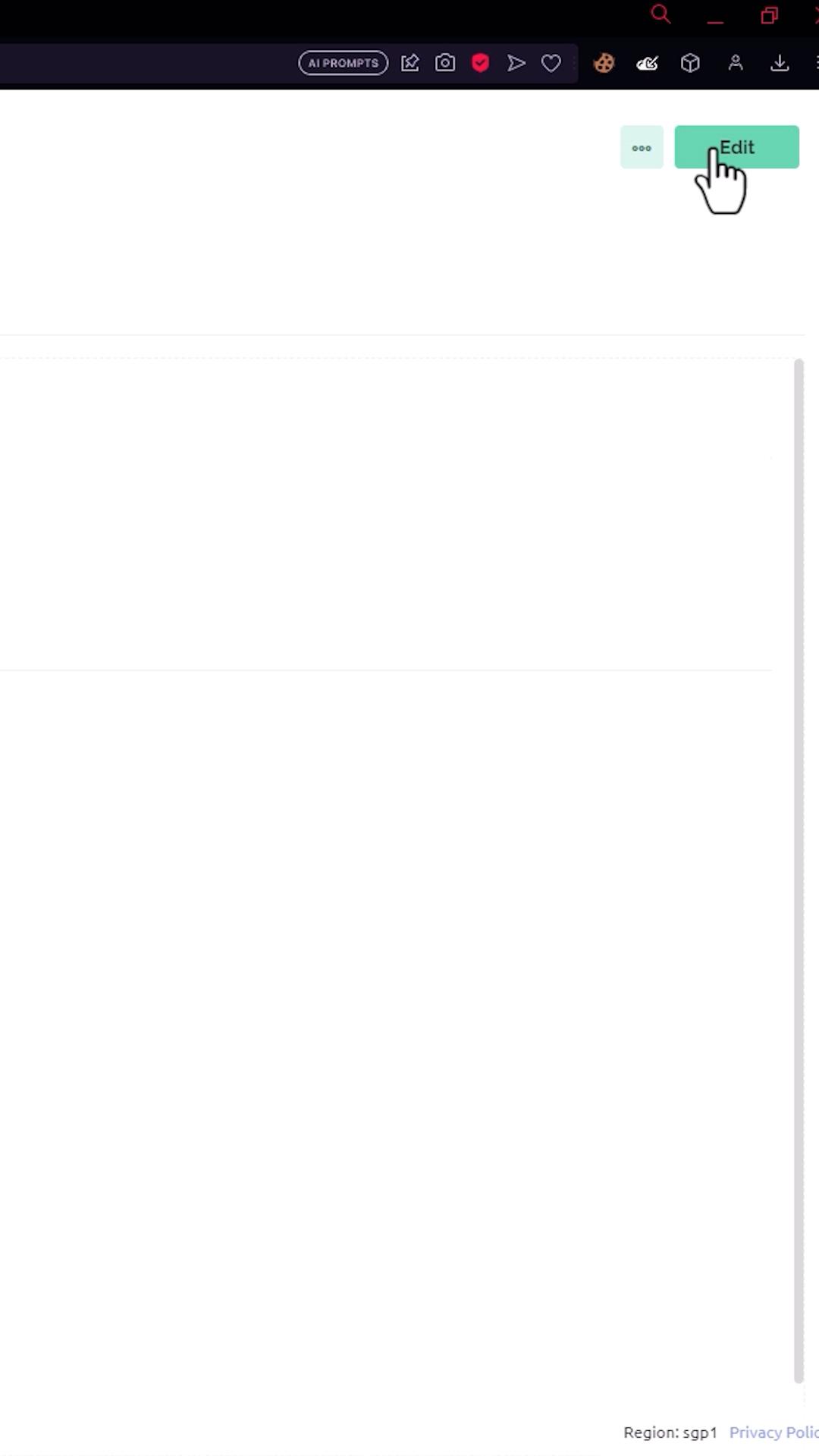Take a page snapshot with the camera icon
This screenshot has height=1456, width=819.
(x=445, y=63)
